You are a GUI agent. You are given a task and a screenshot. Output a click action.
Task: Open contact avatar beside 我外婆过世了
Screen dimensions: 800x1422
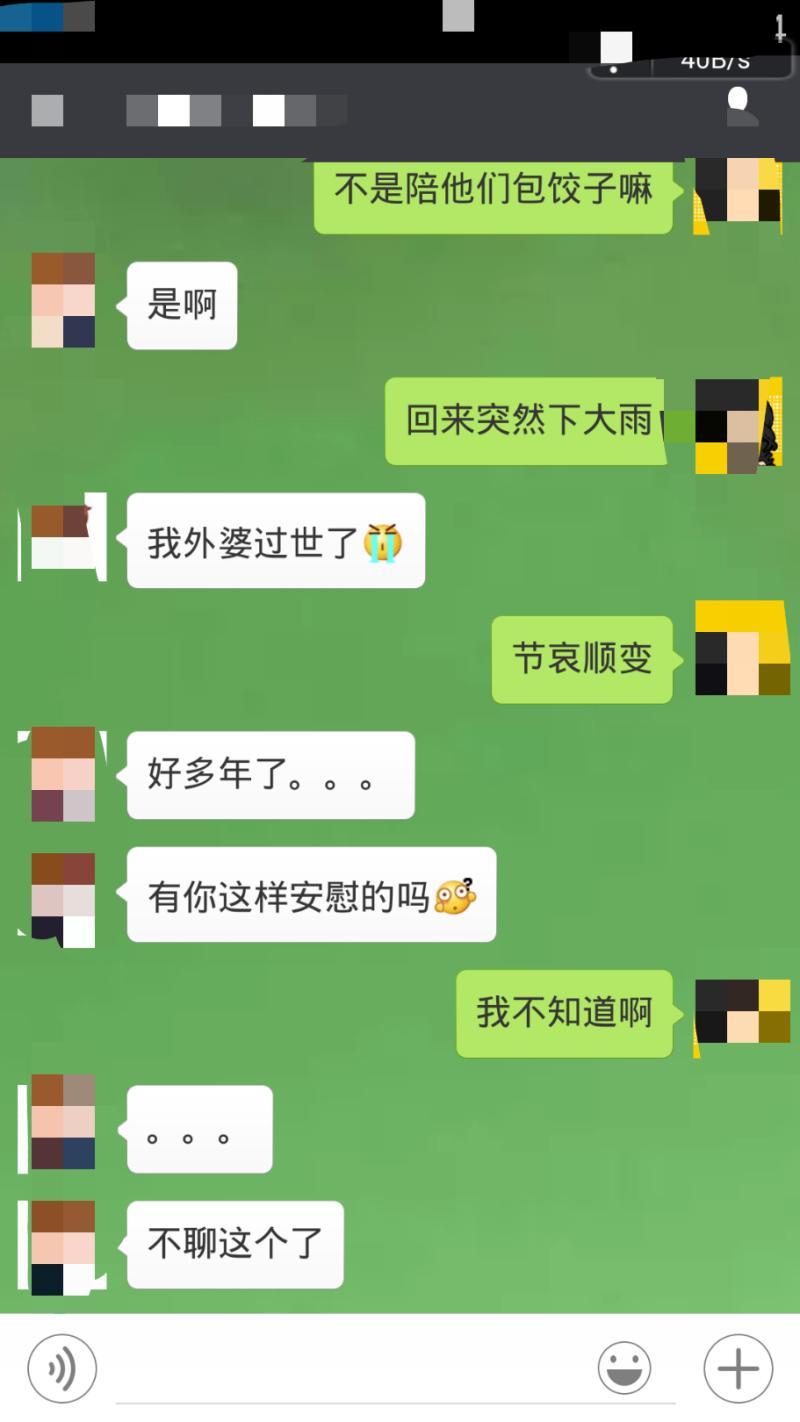[x=62, y=538]
